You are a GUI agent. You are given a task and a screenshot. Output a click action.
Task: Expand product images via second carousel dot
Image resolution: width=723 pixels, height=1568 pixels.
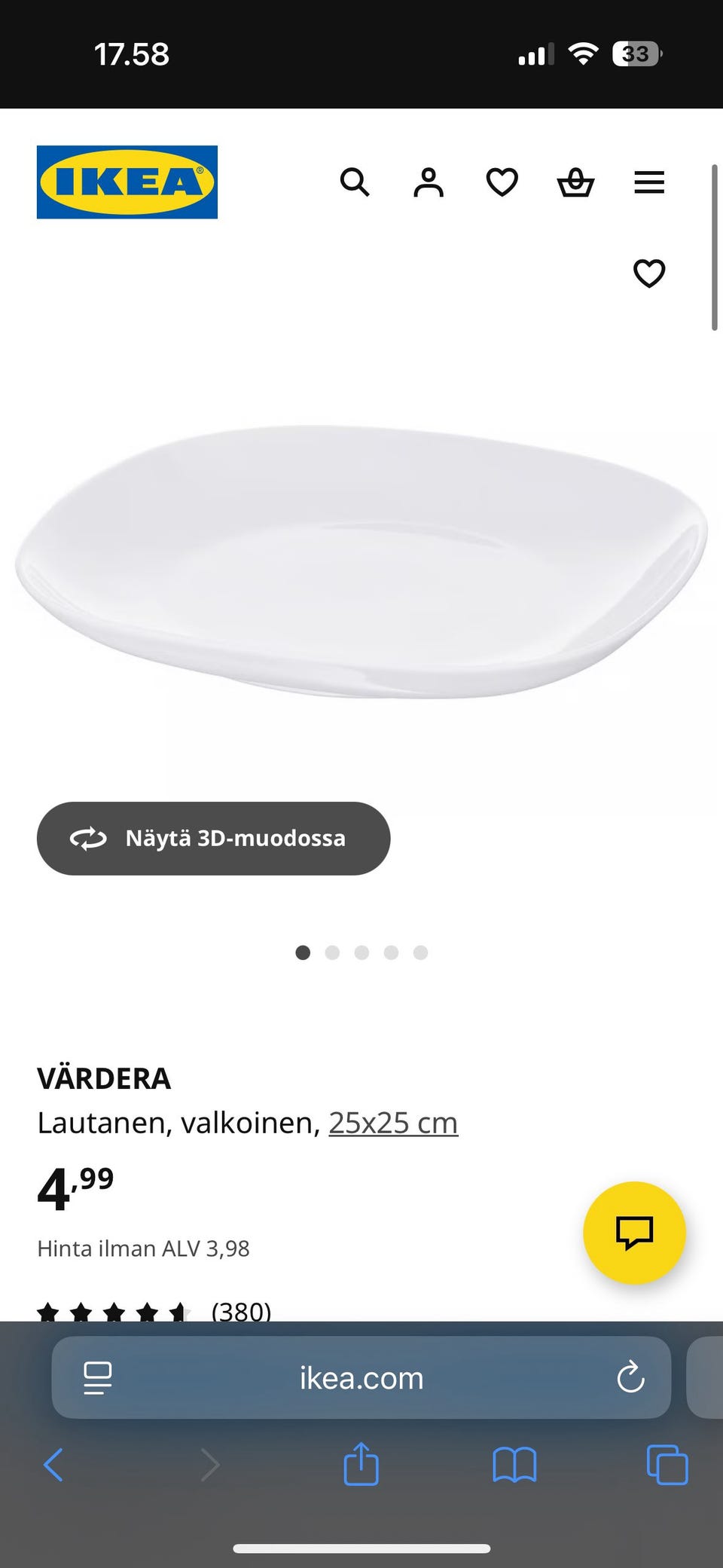coord(332,952)
